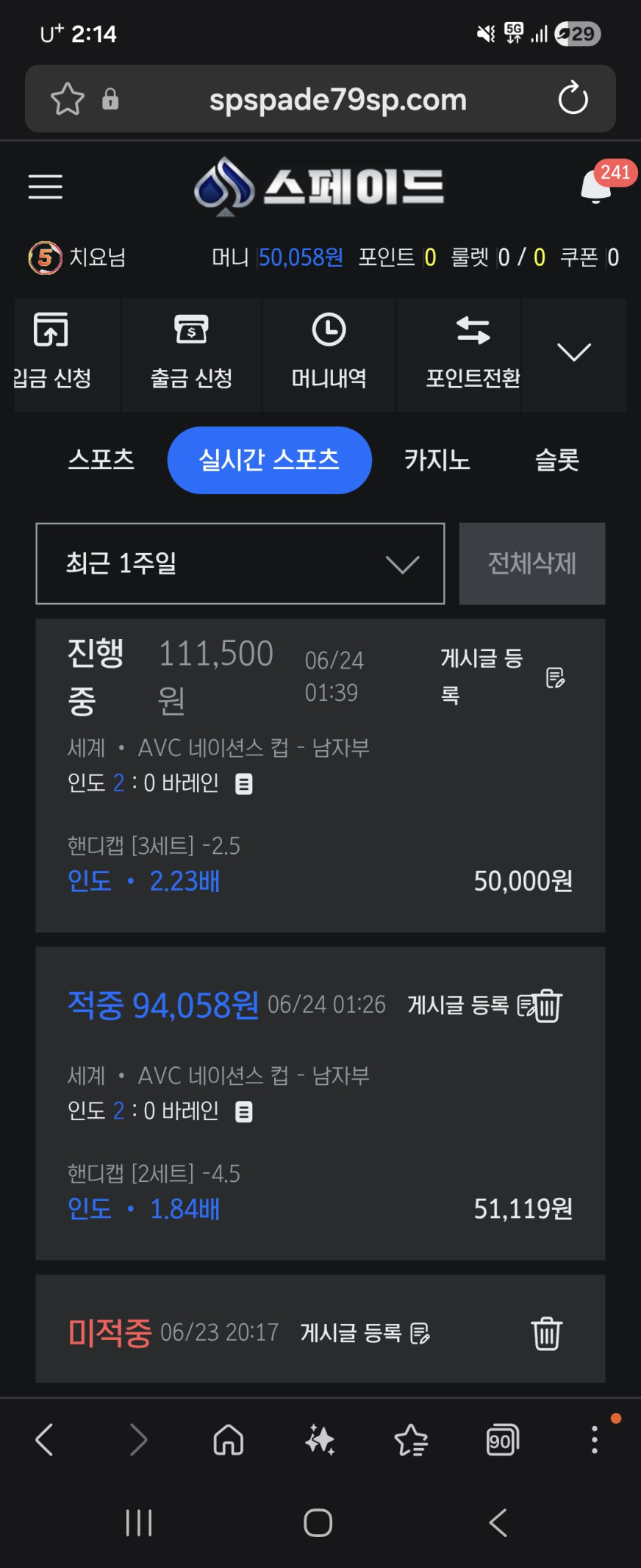The width and height of the screenshot is (641, 1568).
Task: Switch to the 스포츠 tab
Action: (101, 460)
